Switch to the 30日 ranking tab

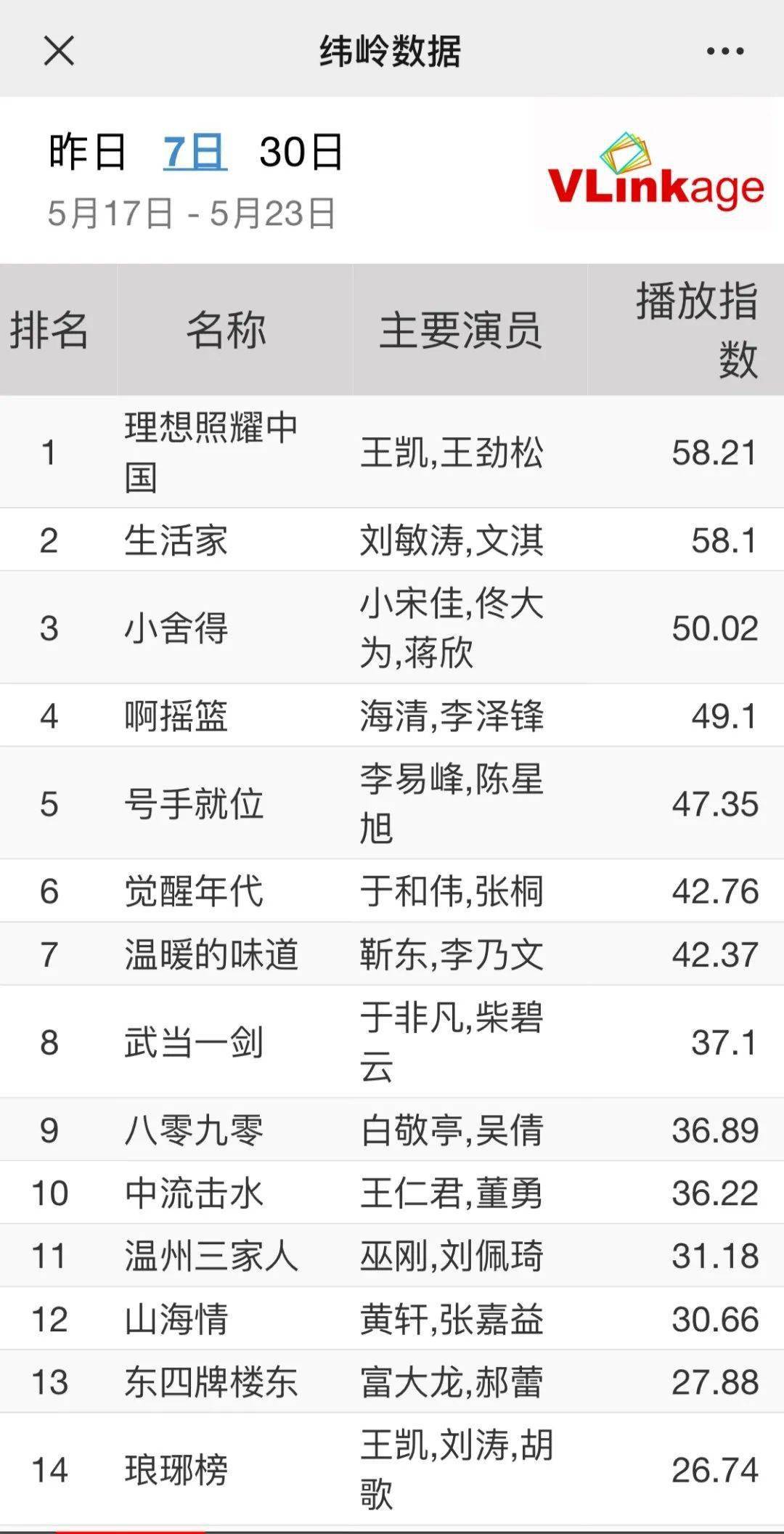(x=301, y=152)
